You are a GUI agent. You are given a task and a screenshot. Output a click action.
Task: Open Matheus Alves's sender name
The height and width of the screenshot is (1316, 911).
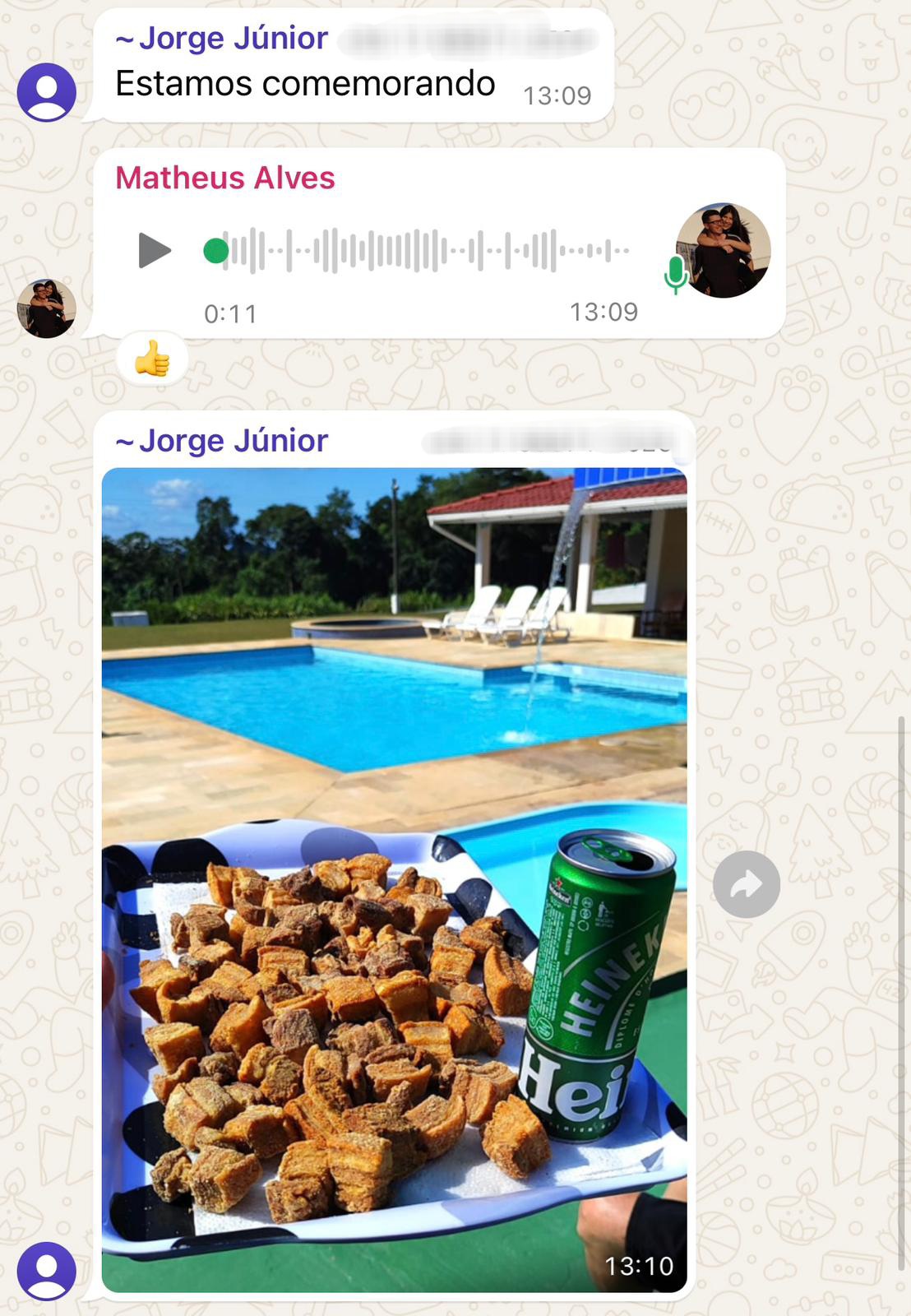pyautogui.click(x=224, y=178)
